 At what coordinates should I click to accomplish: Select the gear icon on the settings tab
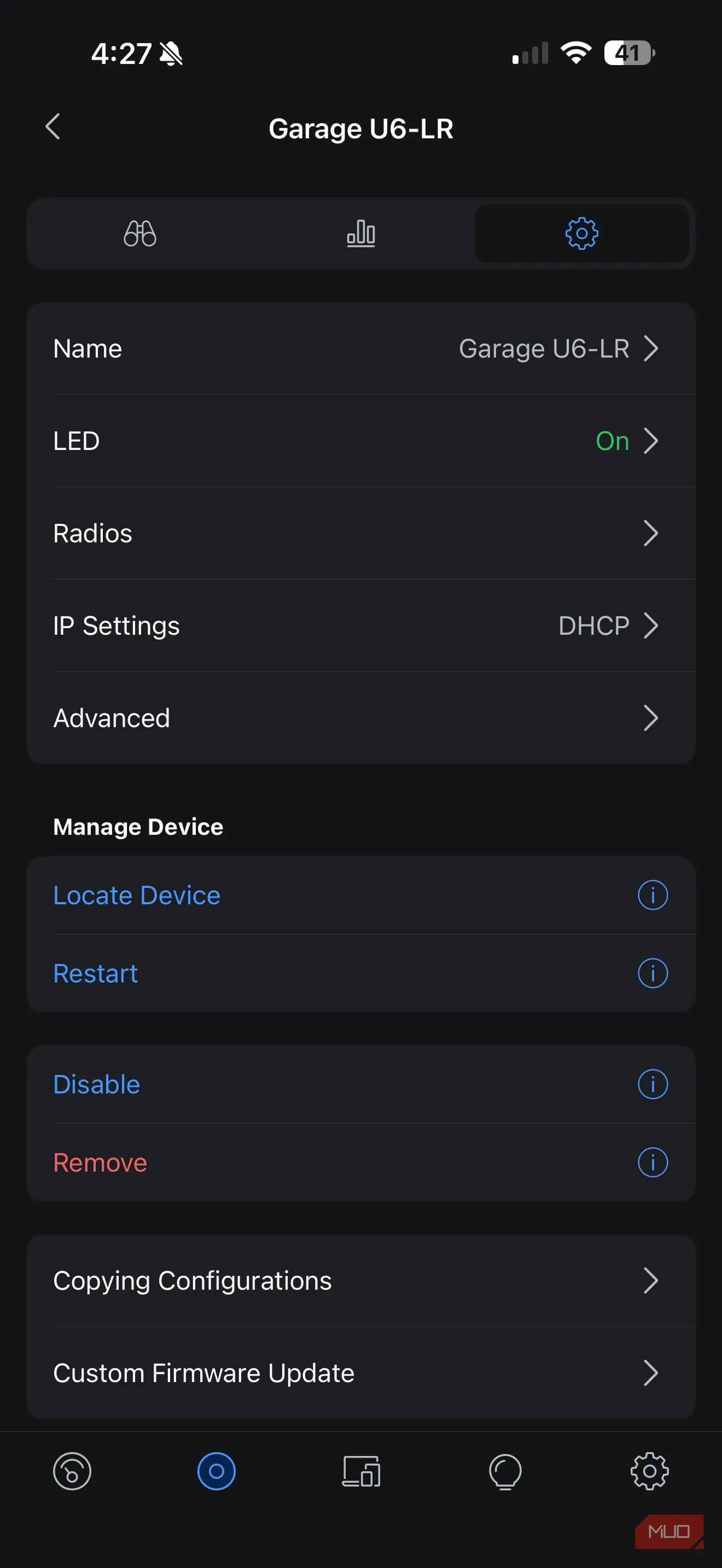582,234
